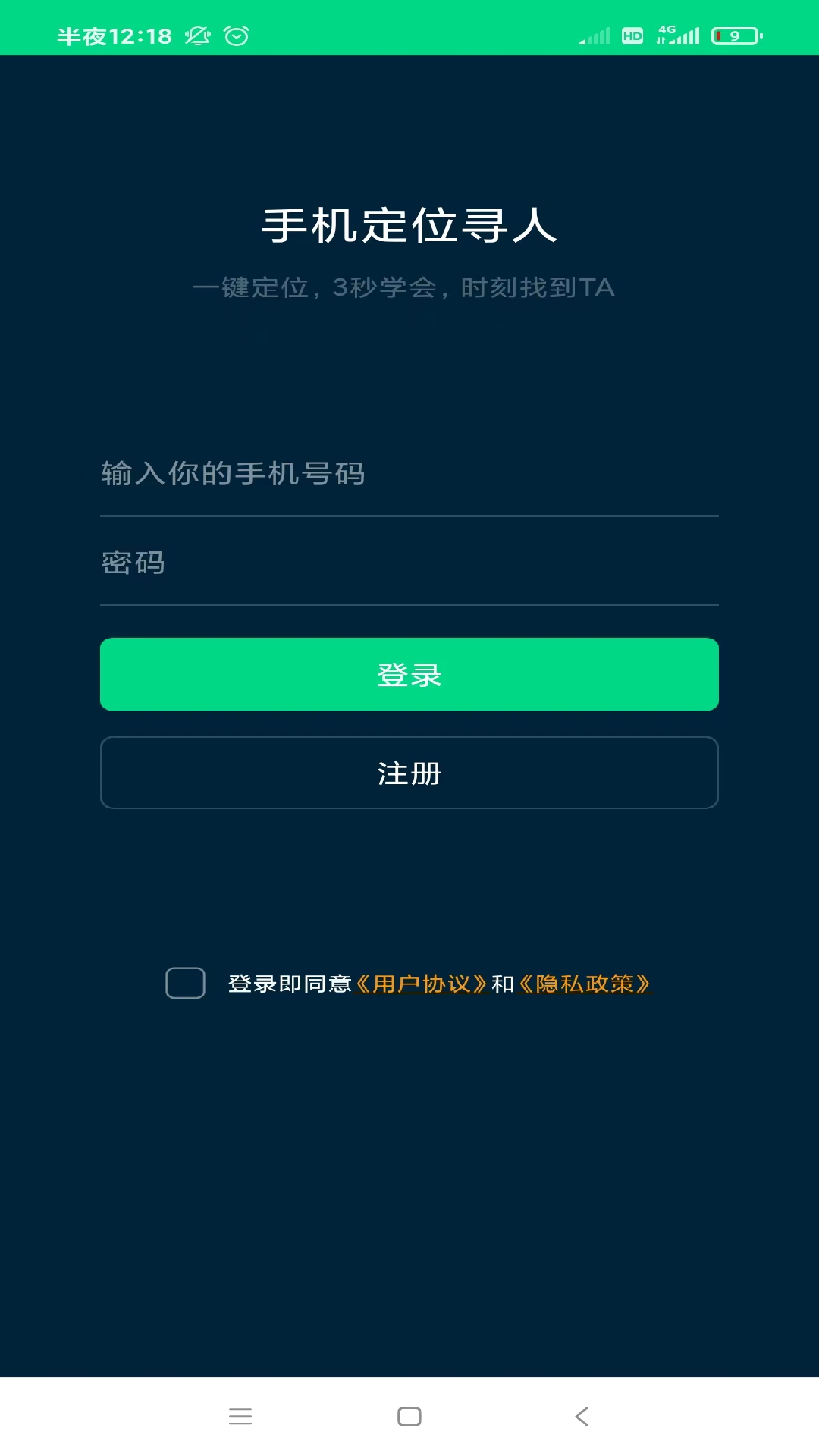
Task: Tap the phone number input field
Action: [x=409, y=474]
